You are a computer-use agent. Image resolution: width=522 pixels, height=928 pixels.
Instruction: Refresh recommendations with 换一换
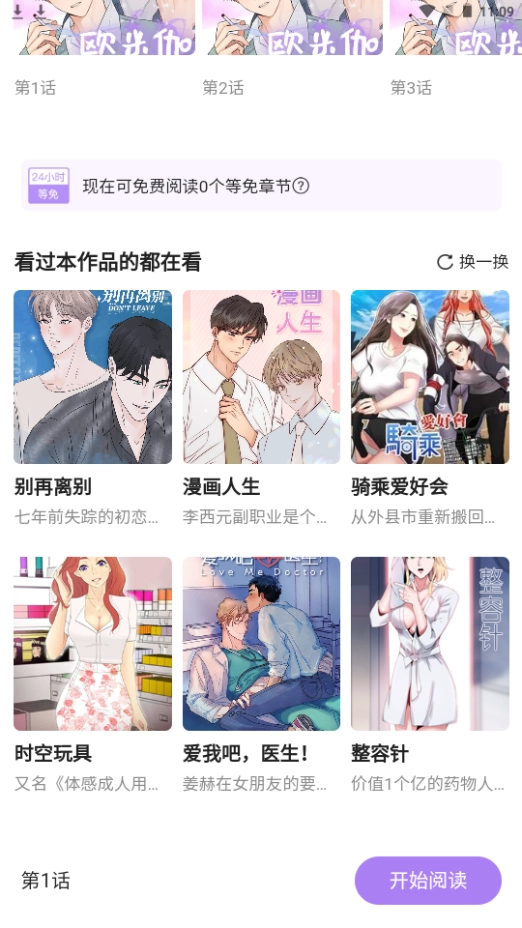[472, 262]
